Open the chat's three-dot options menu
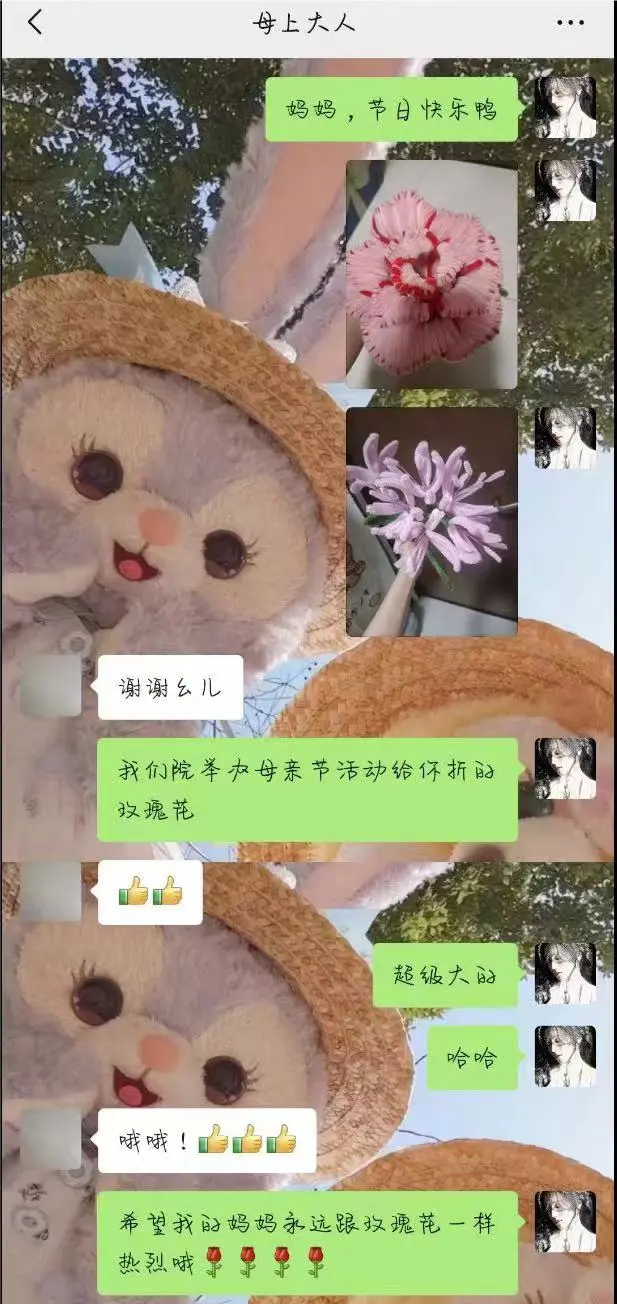 570,23
